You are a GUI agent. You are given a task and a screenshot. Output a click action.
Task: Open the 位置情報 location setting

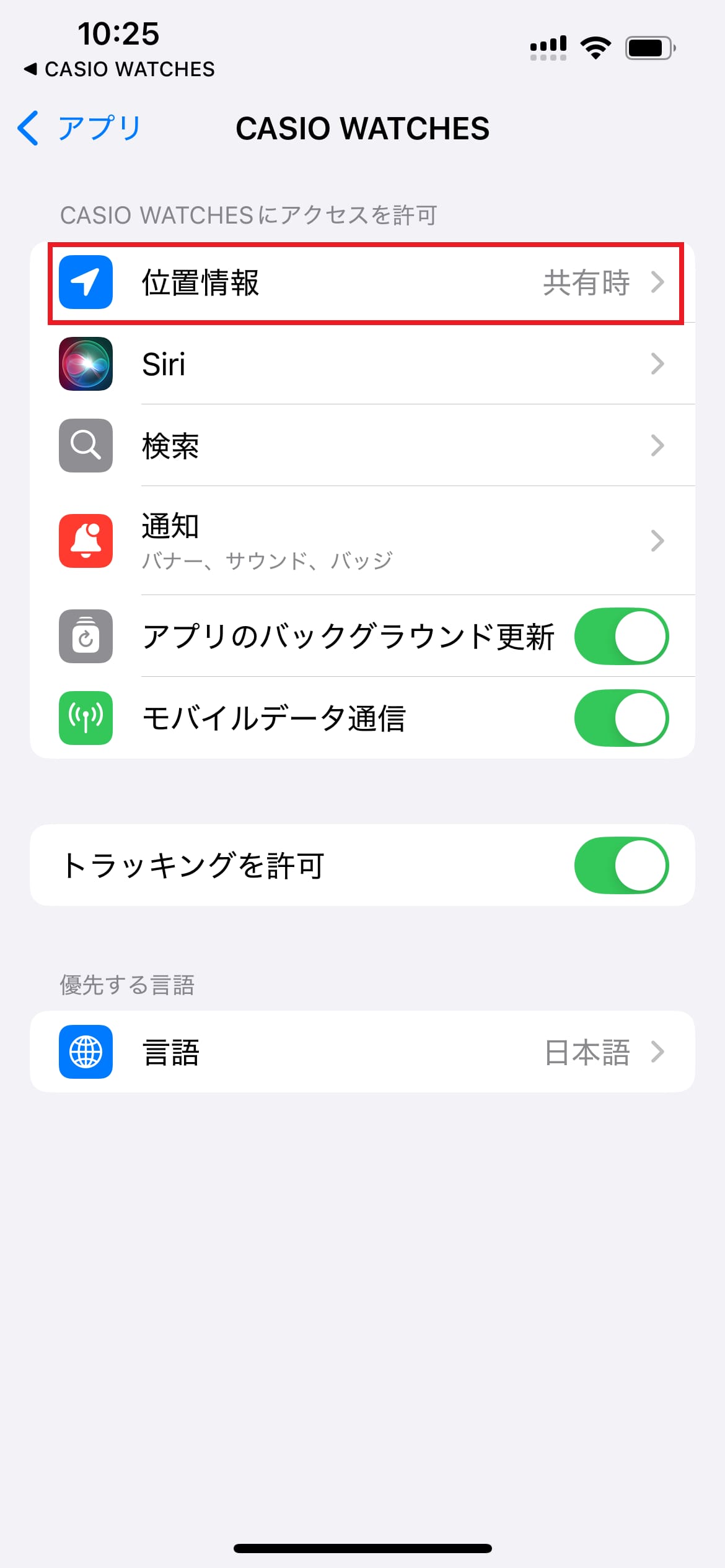coord(362,282)
